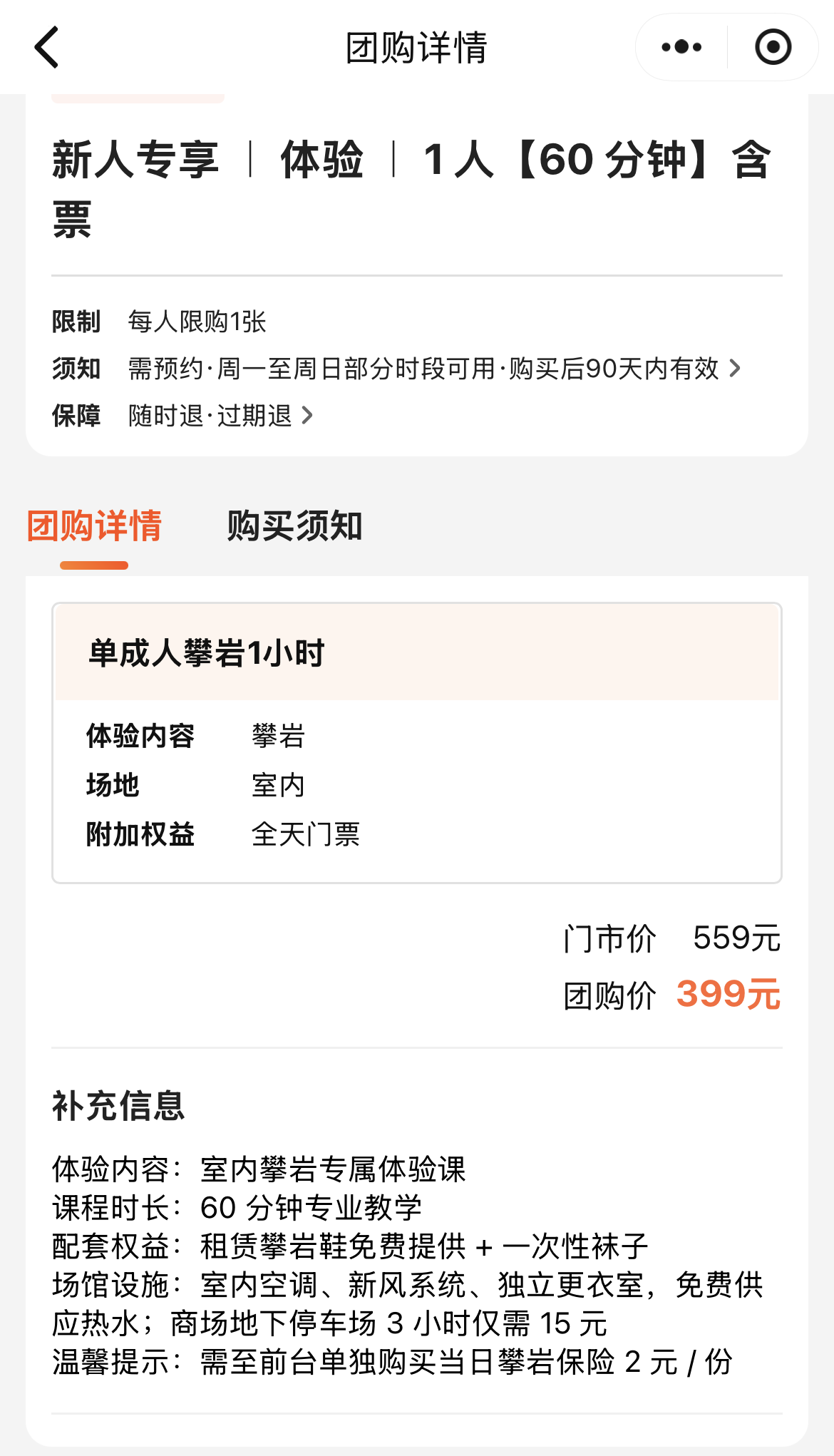Switch to the 购买须知 tab
This screenshot has height=1456, width=834.
point(294,528)
